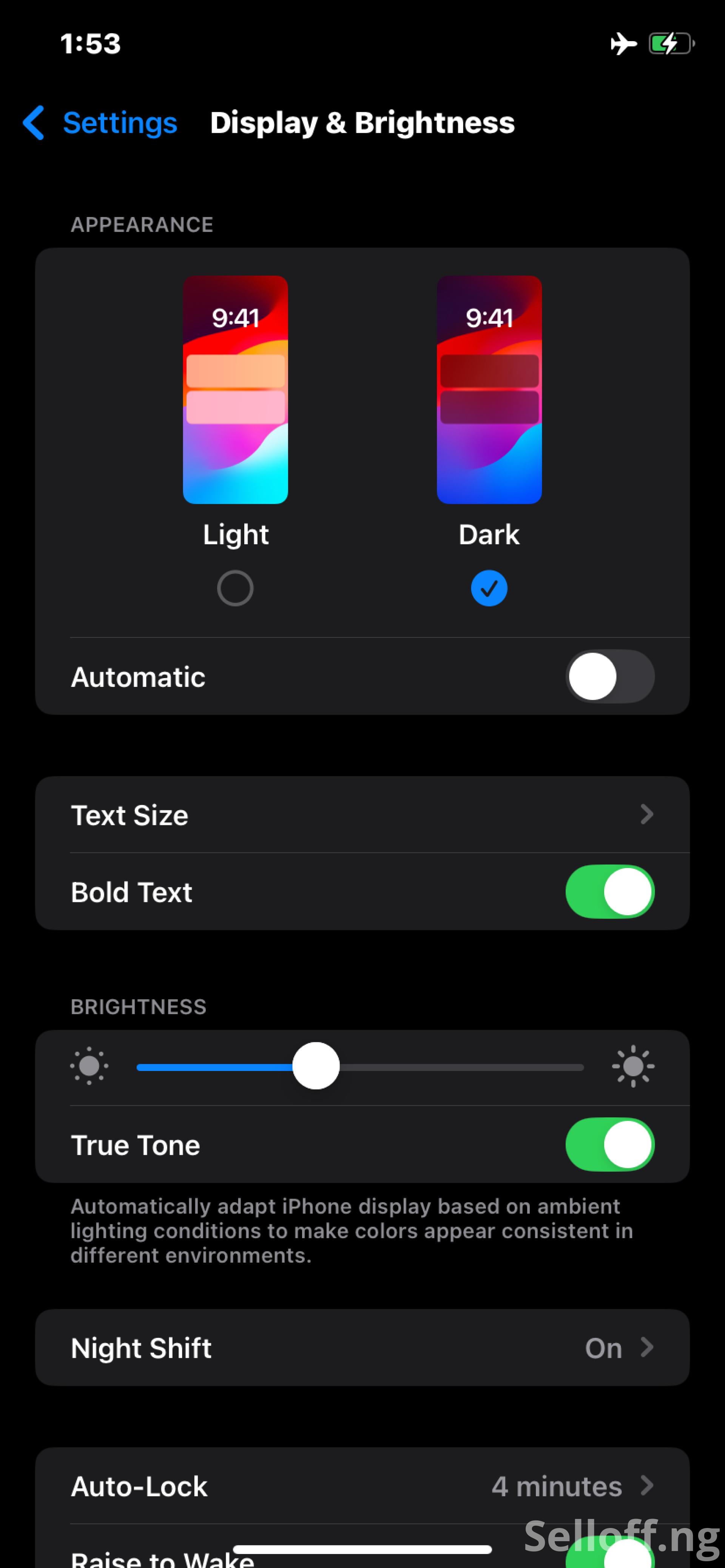This screenshot has height=1568, width=725.
Task: Enable Automatic appearance switching
Action: click(x=609, y=676)
